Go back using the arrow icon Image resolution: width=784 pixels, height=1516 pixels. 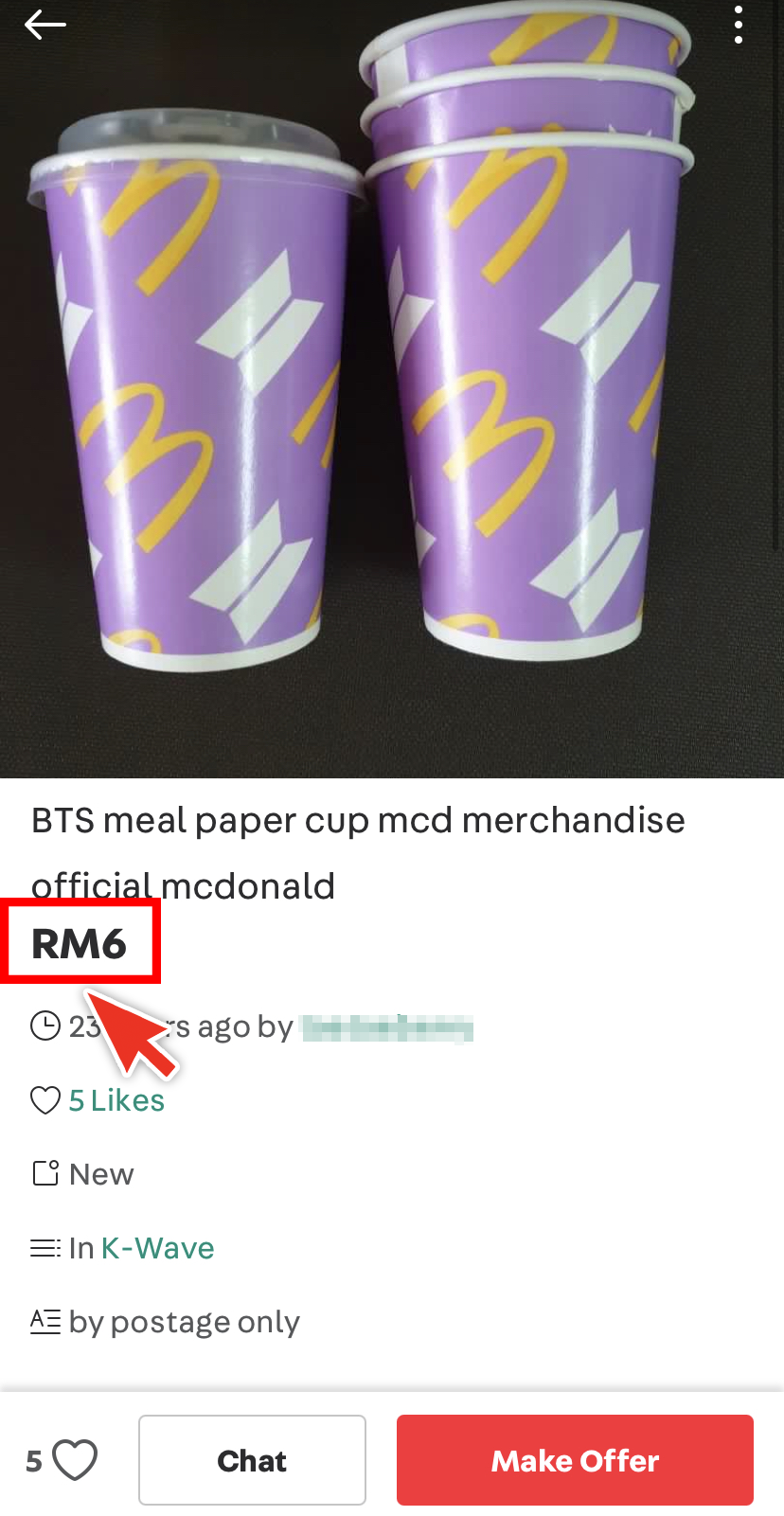[x=45, y=25]
